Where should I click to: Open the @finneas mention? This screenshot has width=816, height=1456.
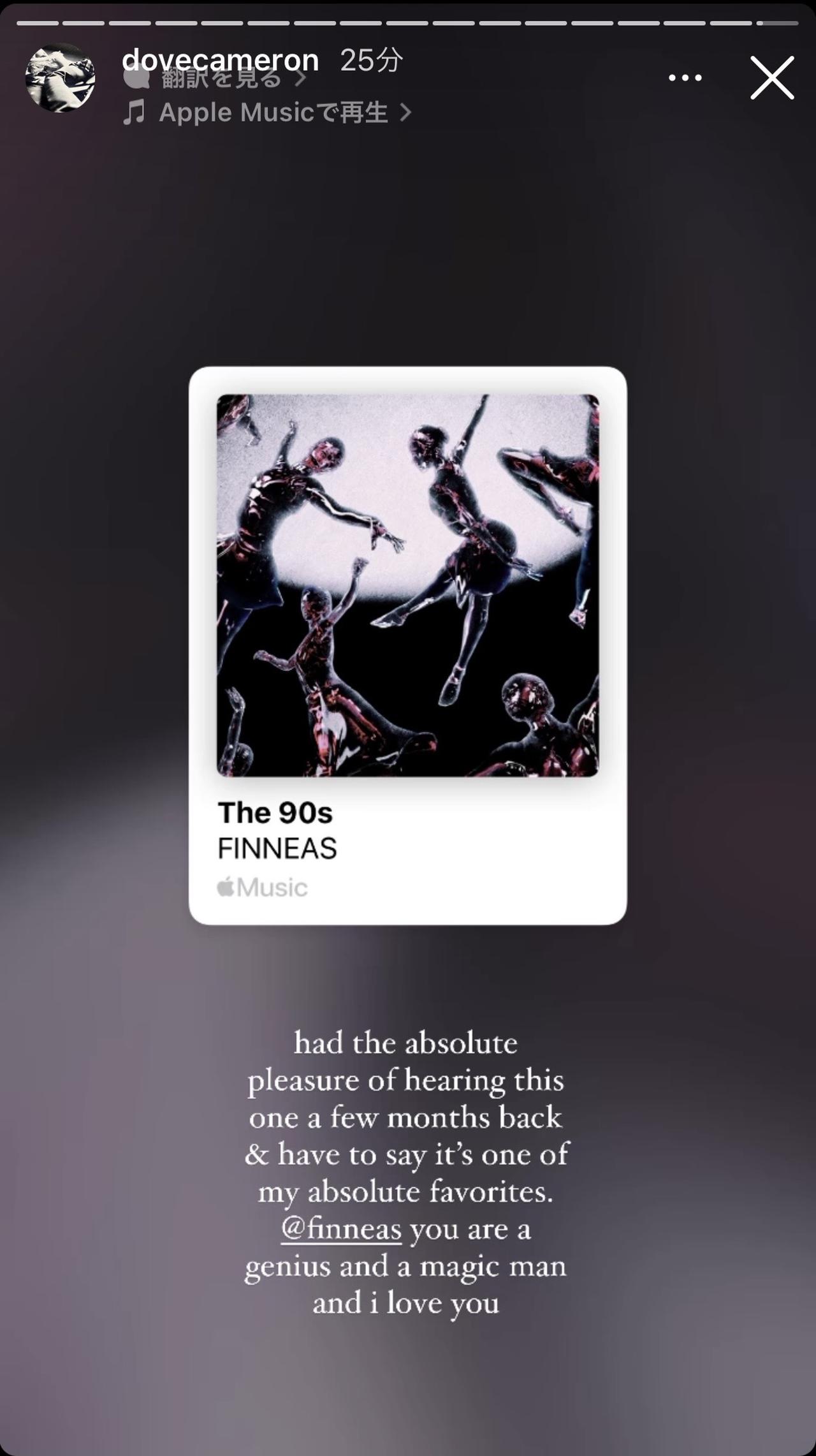(x=341, y=1229)
